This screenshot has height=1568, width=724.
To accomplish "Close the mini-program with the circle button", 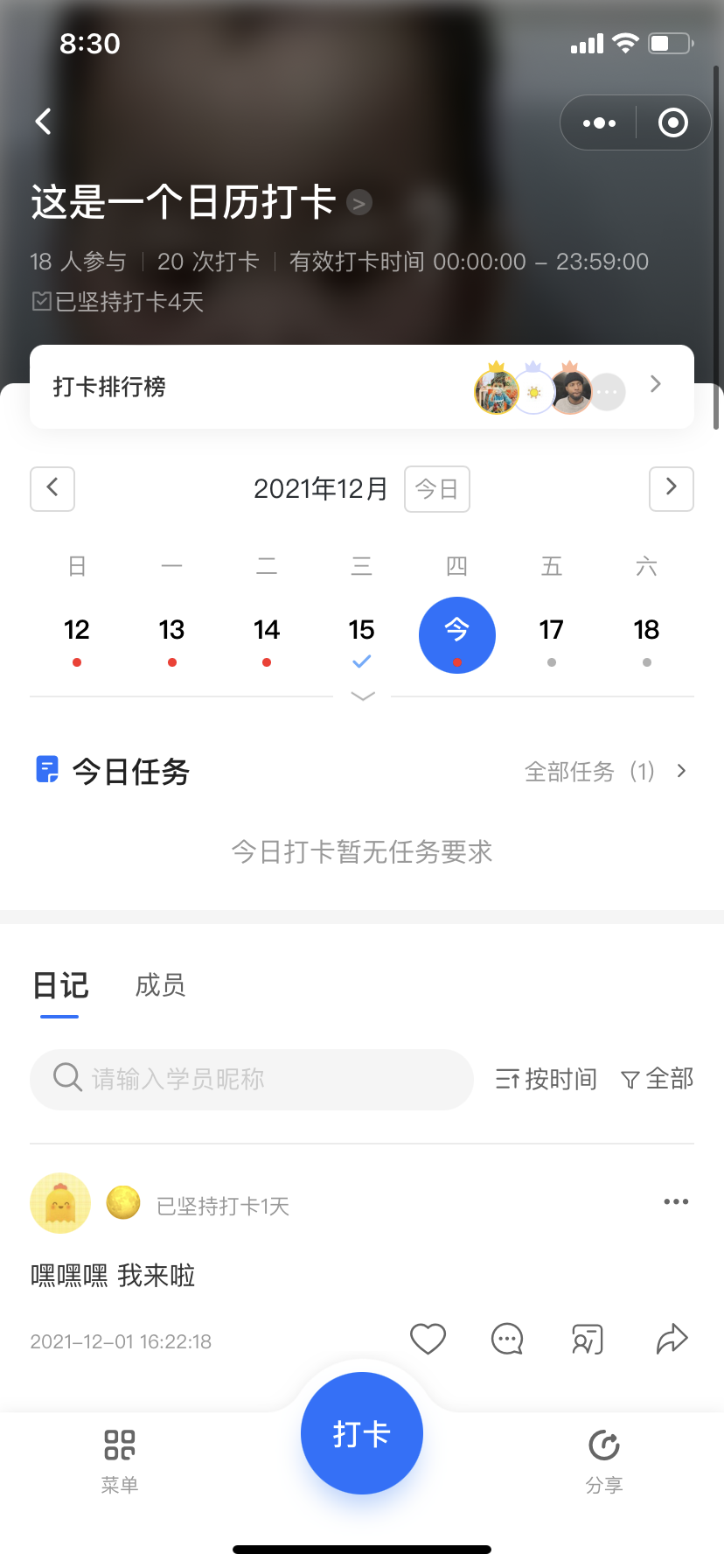I will [672, 123].
